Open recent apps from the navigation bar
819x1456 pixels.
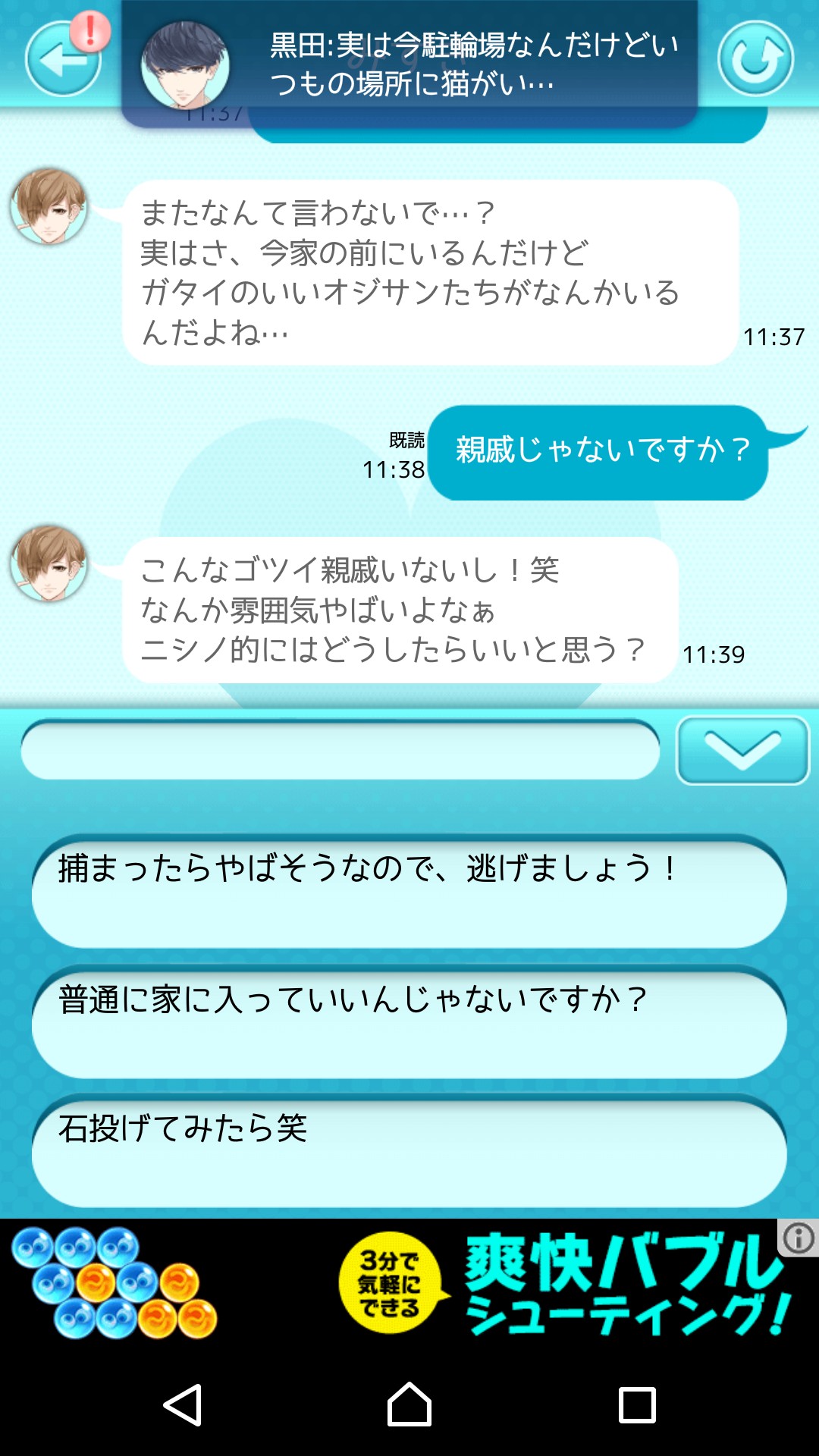coord(637,1404)
